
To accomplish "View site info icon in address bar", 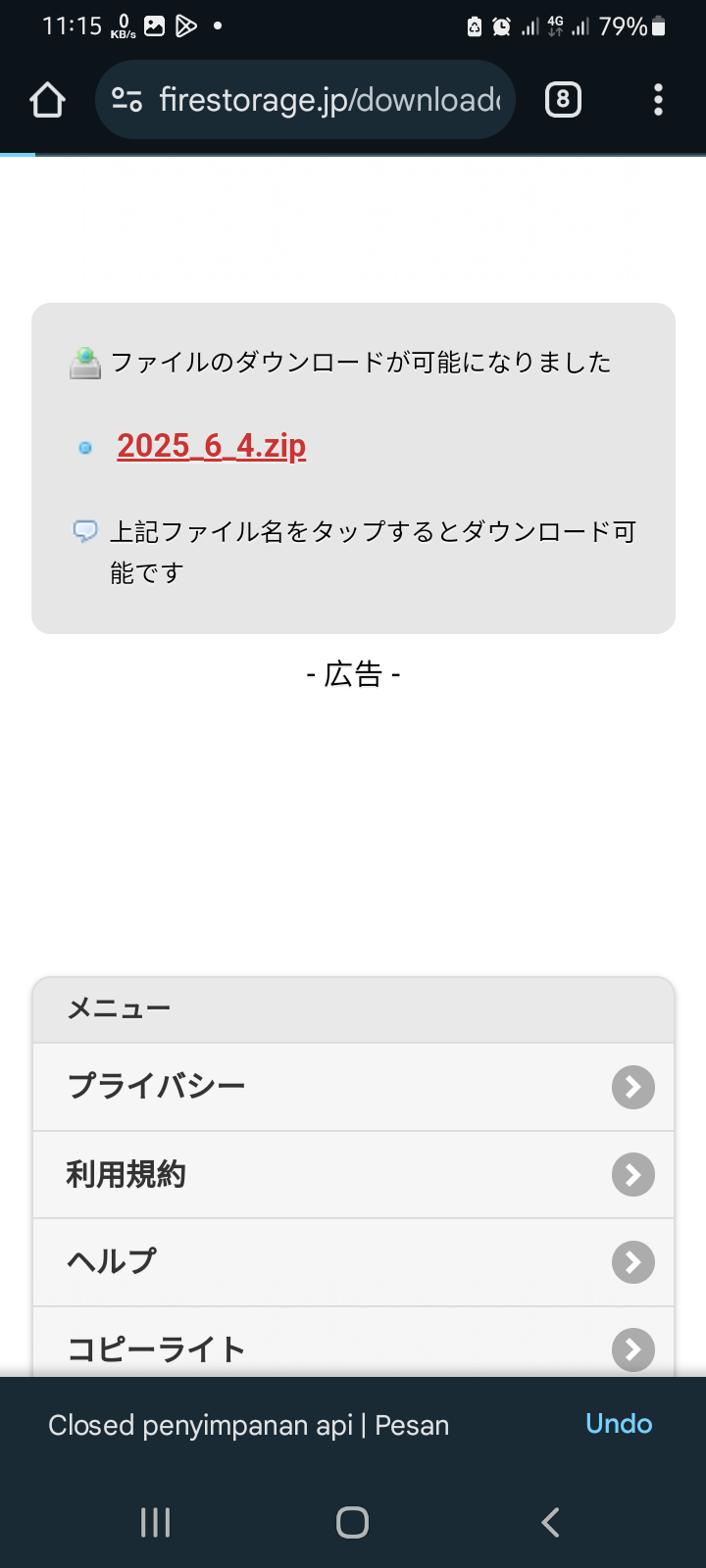I will coord(127,100).
